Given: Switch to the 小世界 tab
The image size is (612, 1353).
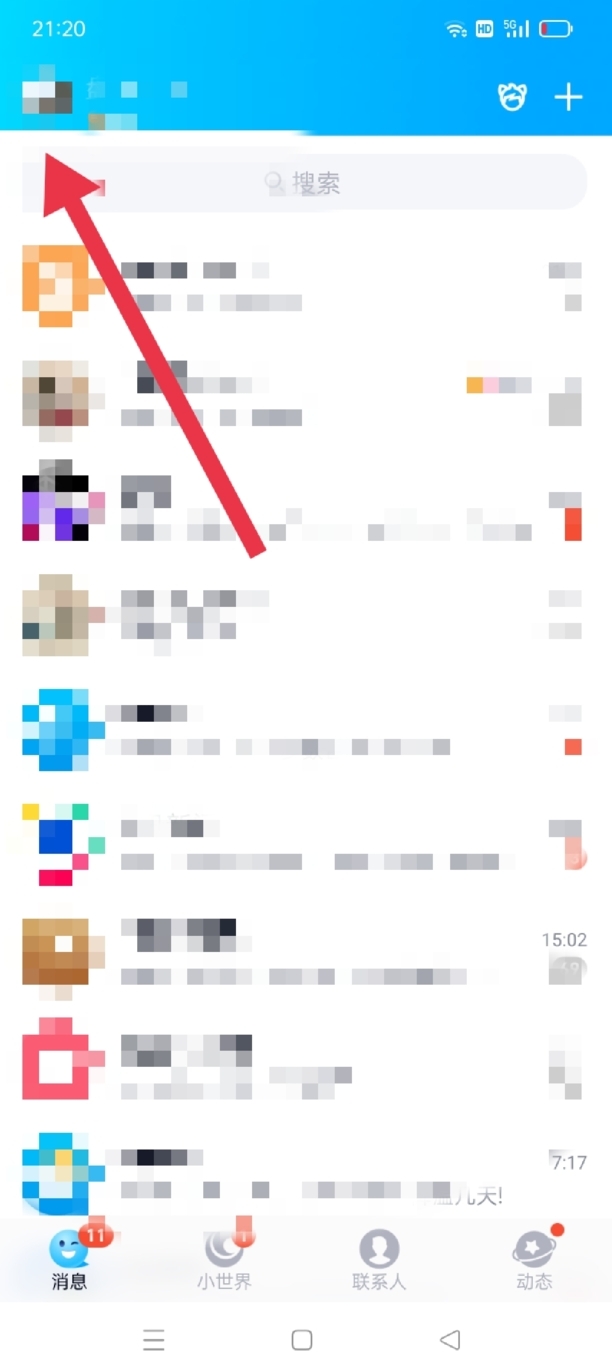Looking at the screenshot, I should [224, 1258].
